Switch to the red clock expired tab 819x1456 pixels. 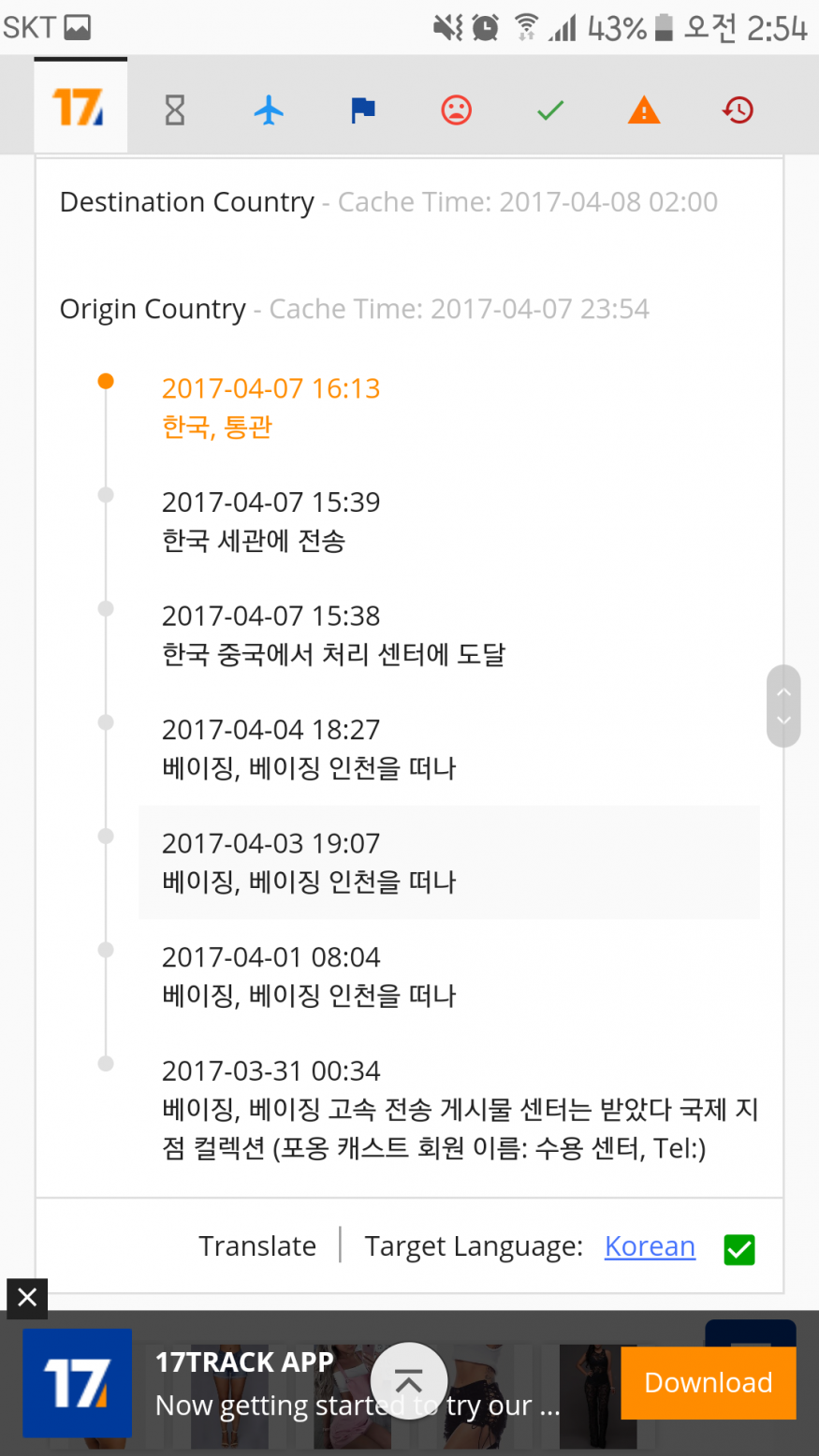click(738, 110)
